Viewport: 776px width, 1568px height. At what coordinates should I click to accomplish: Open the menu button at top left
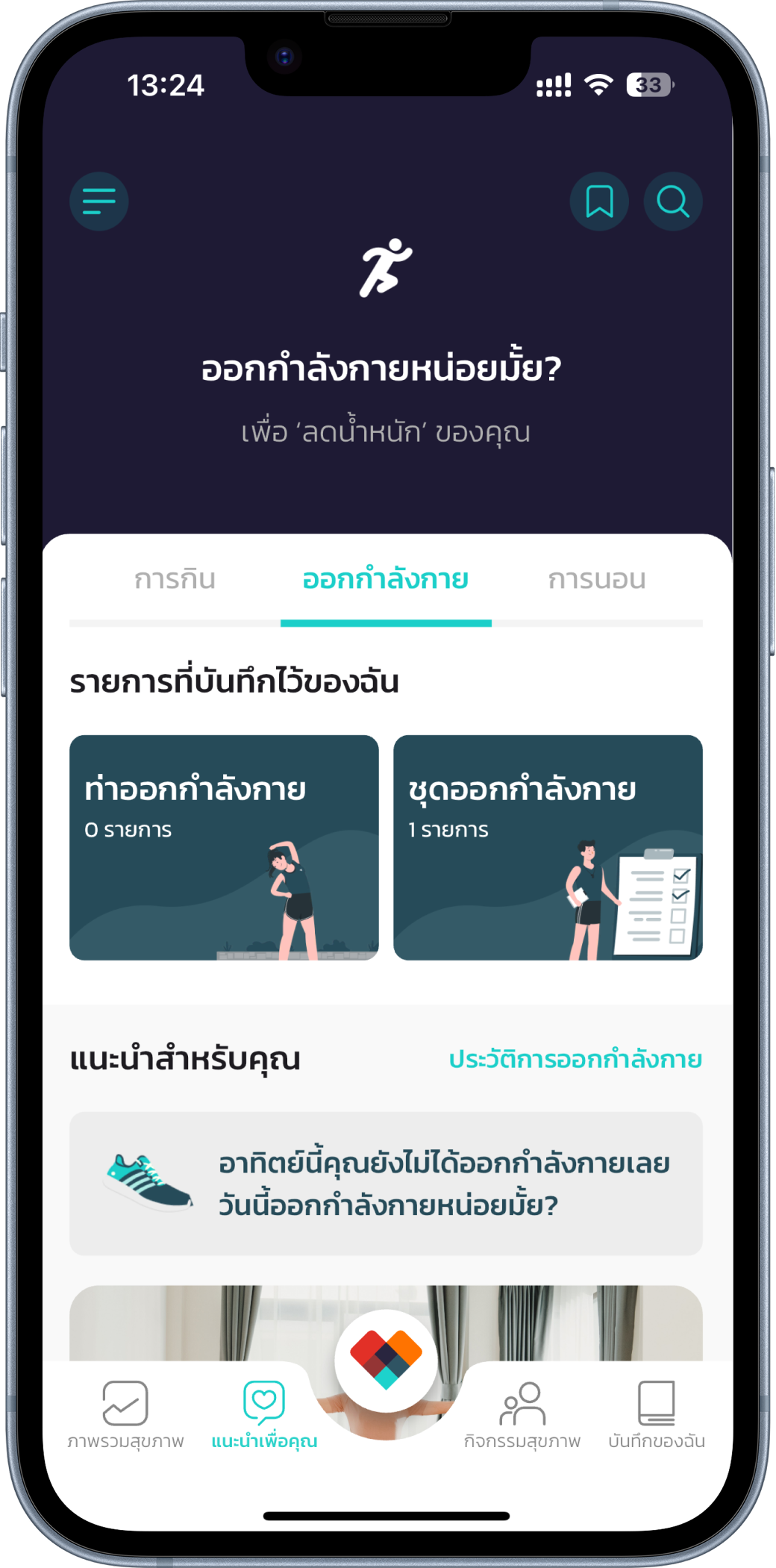pos(99,202)
